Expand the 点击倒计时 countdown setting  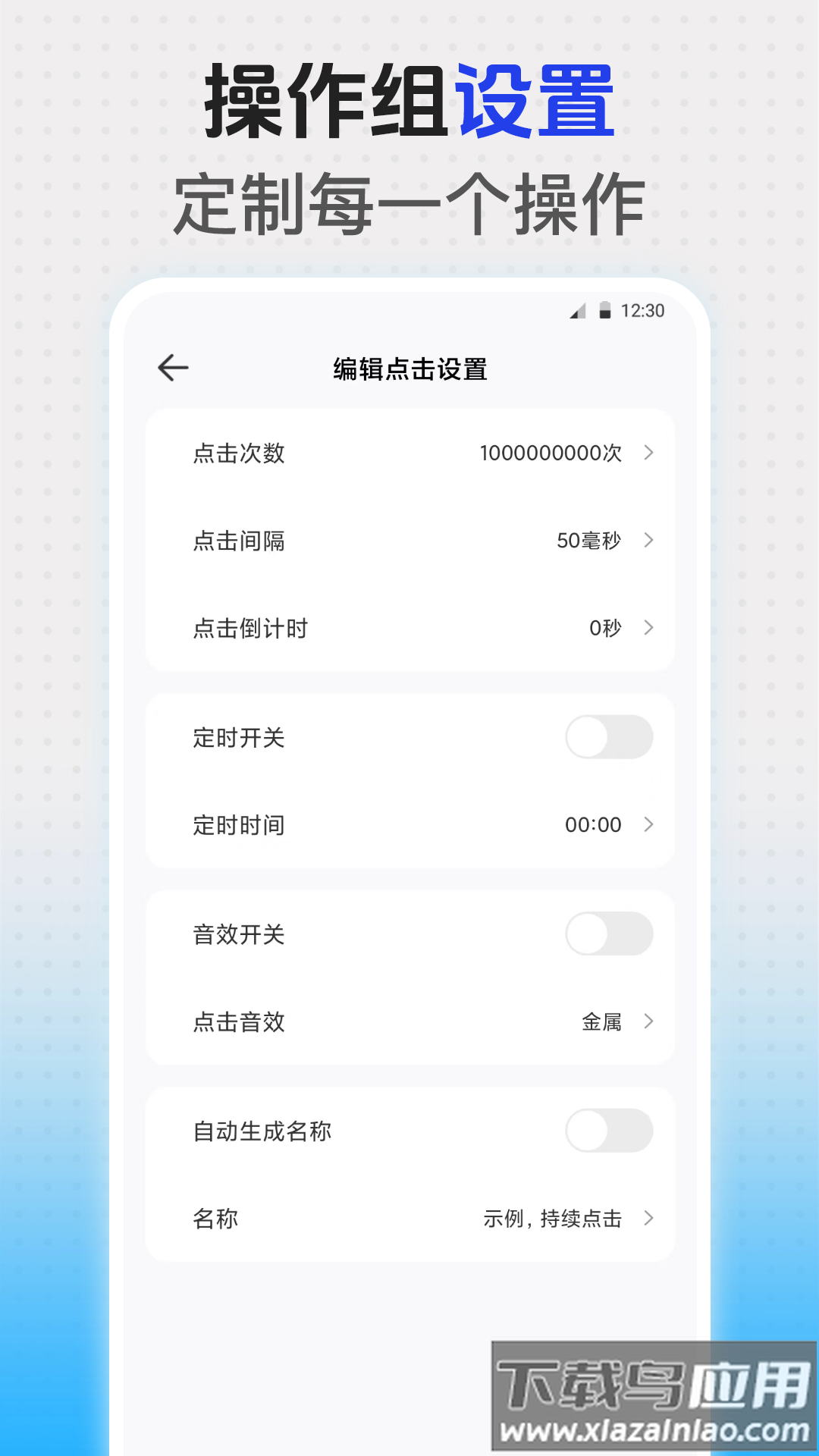coord(648,628)
